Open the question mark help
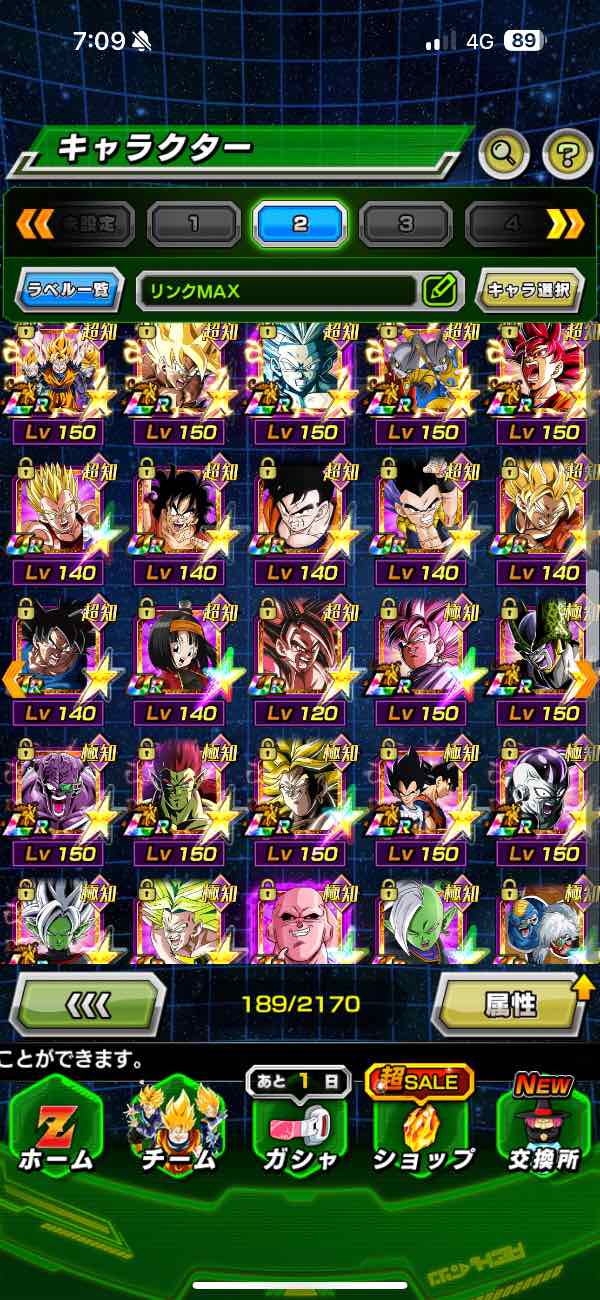 [567, 154]
